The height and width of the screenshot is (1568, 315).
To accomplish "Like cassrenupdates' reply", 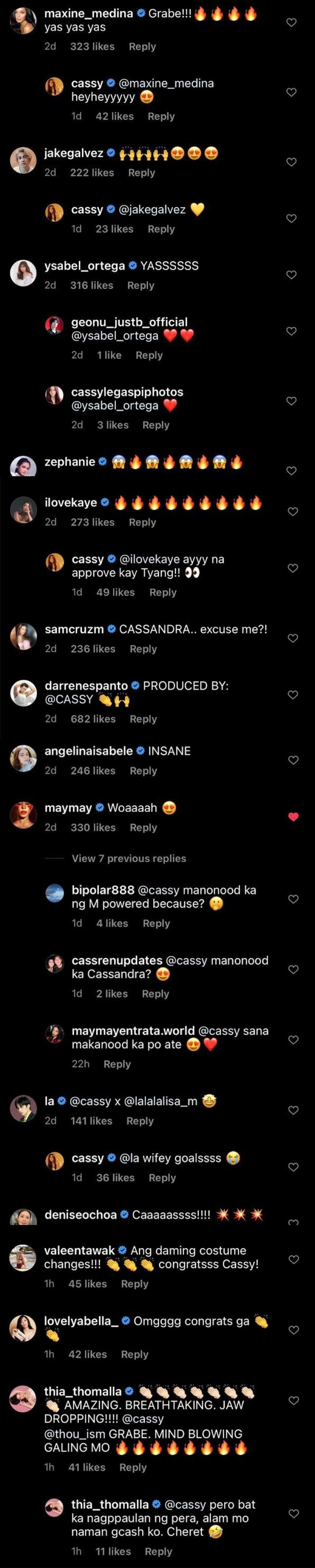I will (293, 969).
